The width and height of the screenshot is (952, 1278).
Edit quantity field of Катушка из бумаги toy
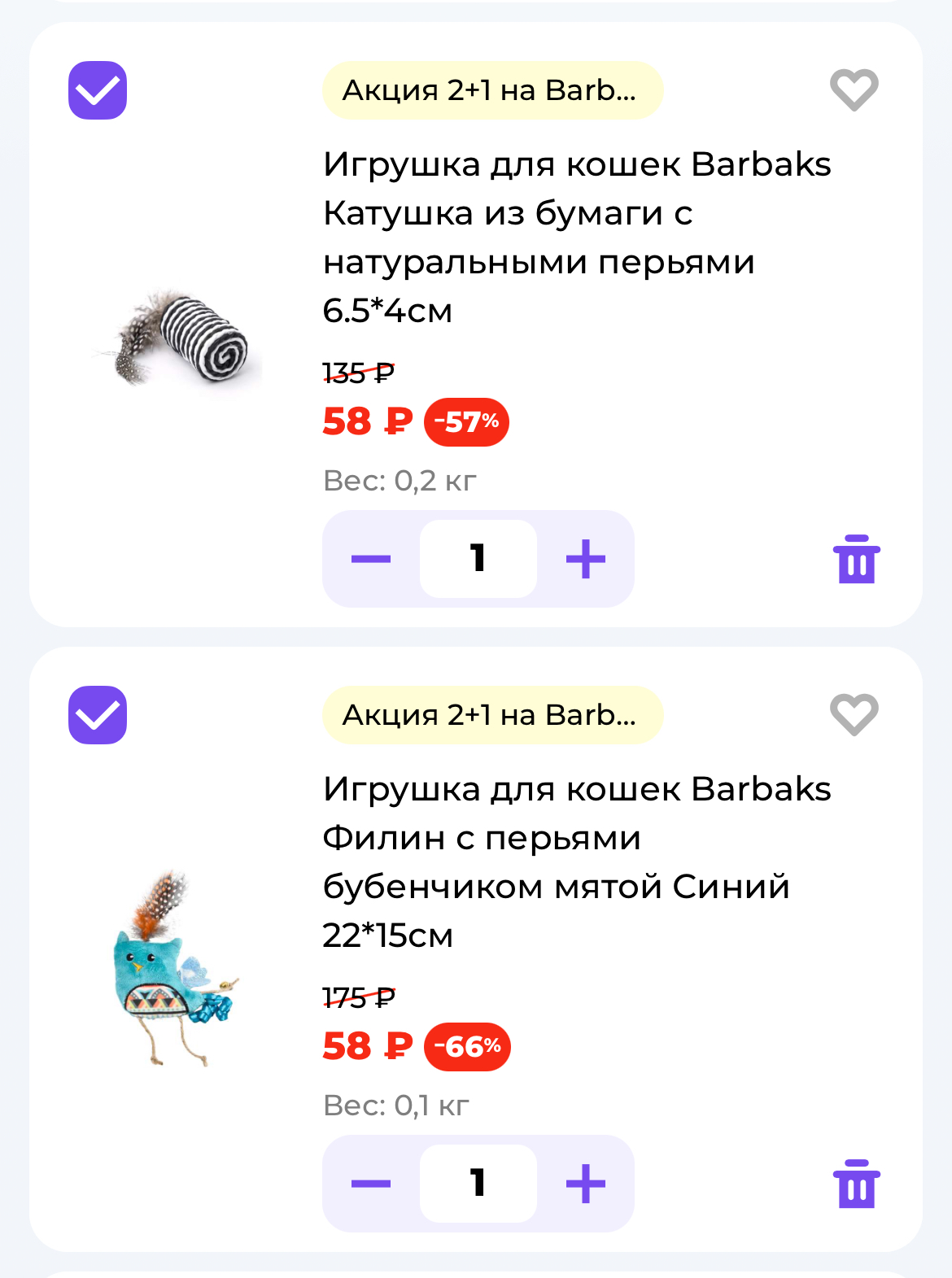(x=478, y=559)
